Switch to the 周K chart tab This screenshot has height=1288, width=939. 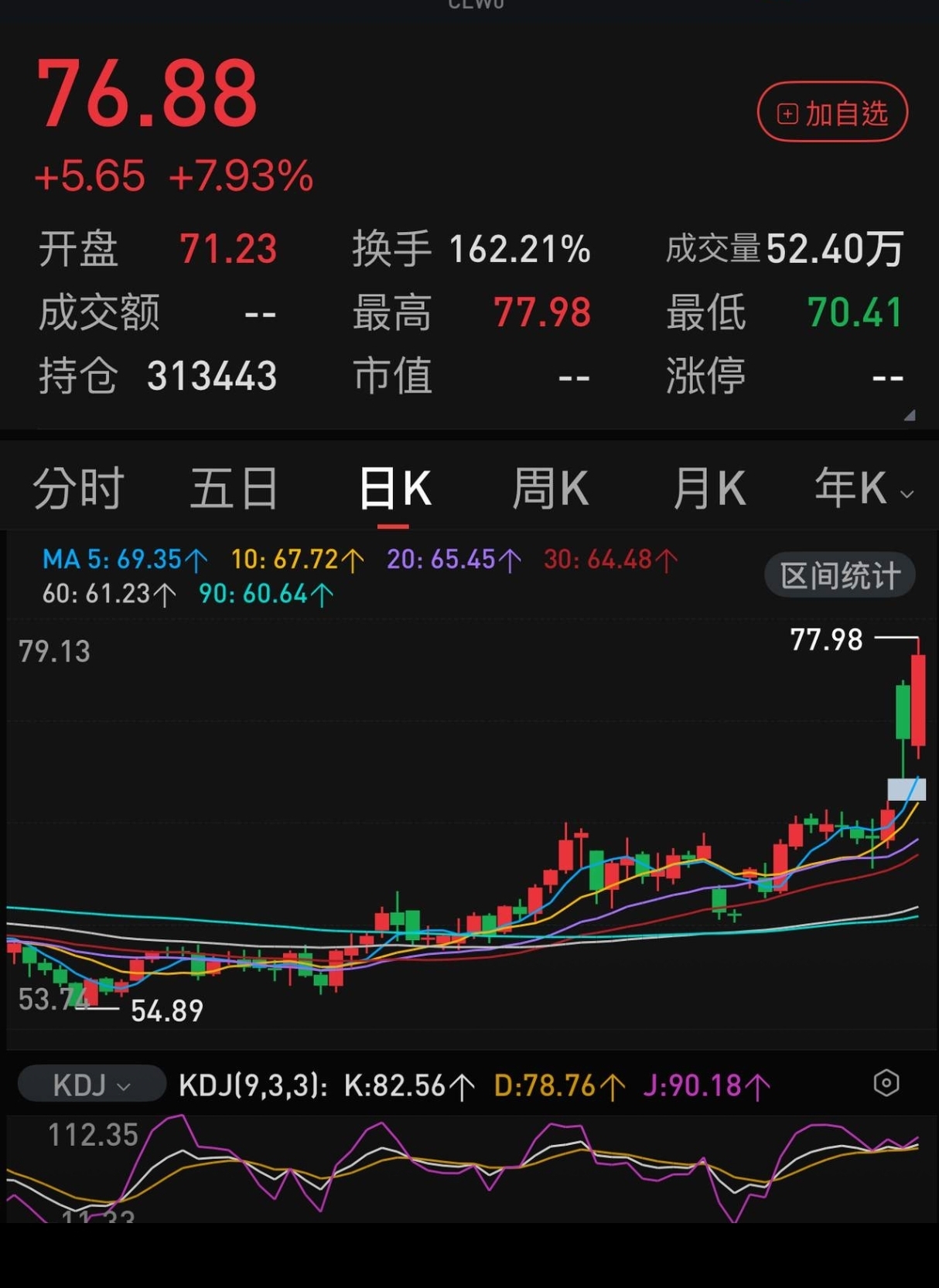pyautogui.click(x=550, y=489)
